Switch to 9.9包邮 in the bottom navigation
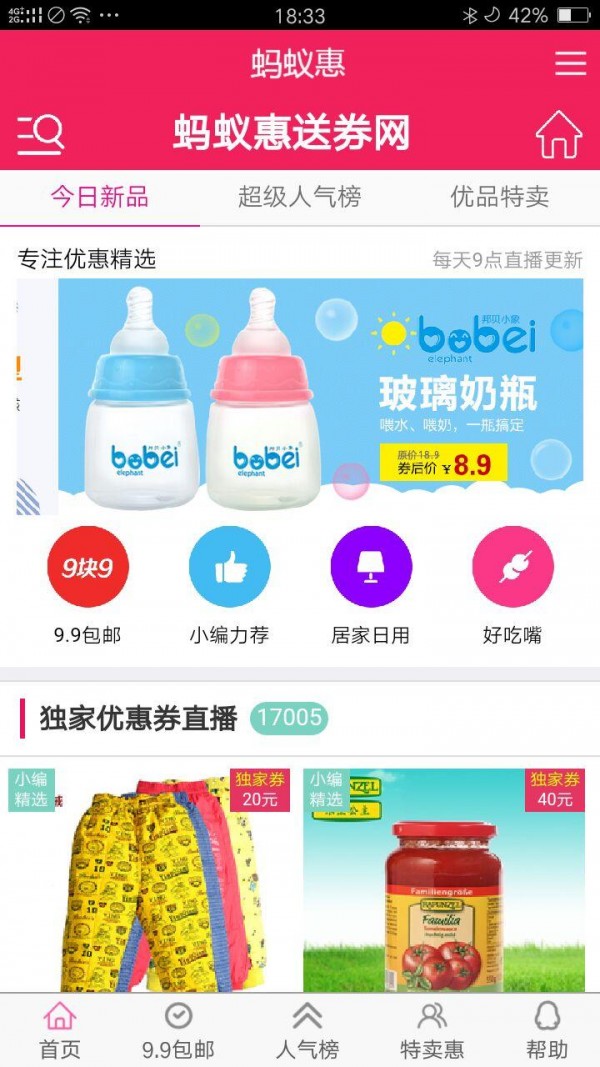Image resolution: width=600 pixels, height=1067 pixels. [178, 1031]
